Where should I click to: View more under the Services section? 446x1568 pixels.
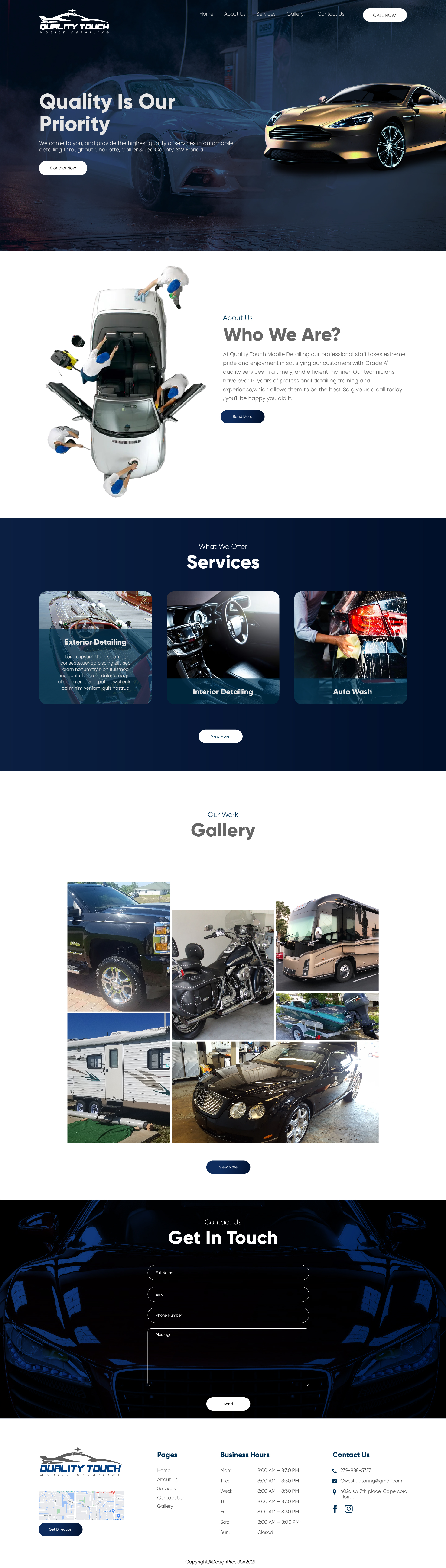(x=220, y=736)
